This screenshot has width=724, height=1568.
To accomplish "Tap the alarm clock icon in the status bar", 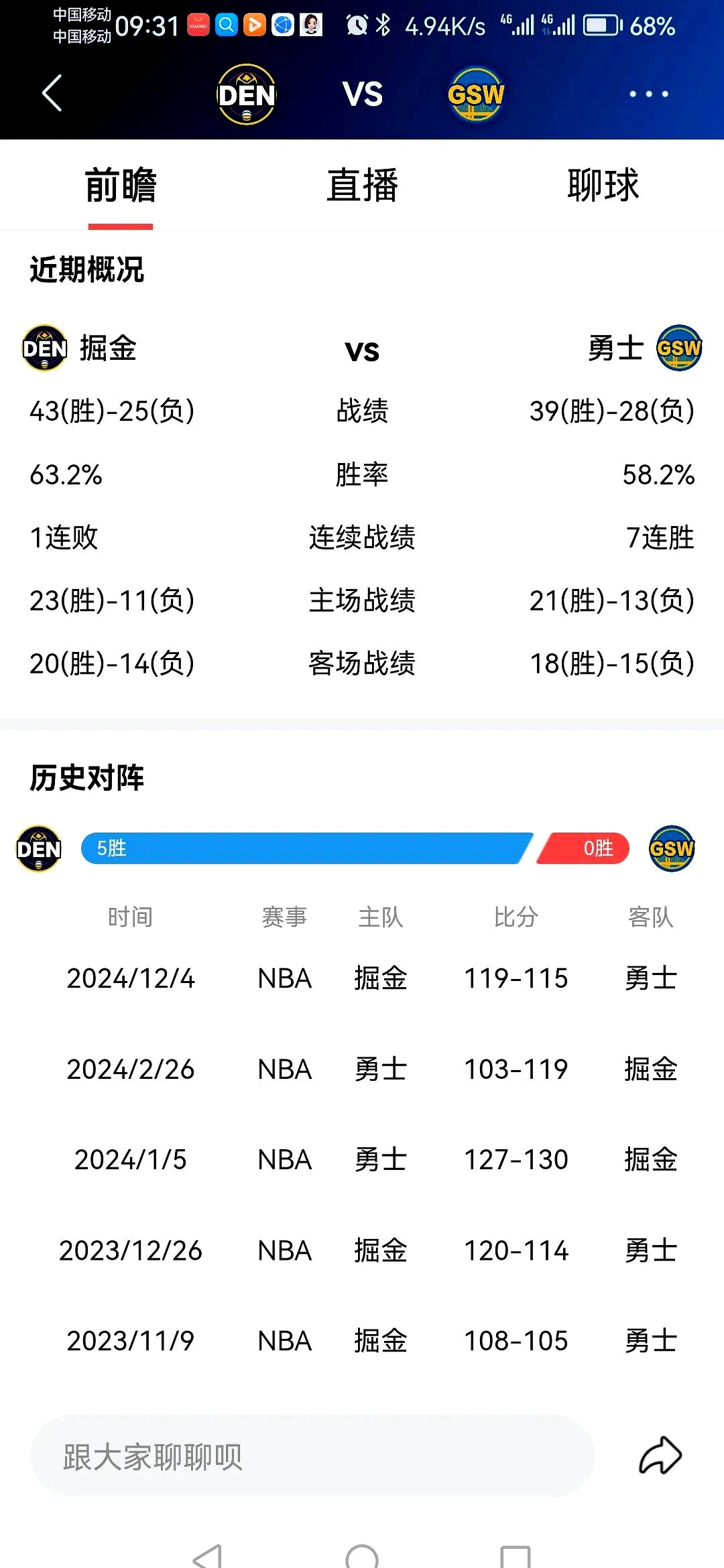I will [x=357, y=23].
